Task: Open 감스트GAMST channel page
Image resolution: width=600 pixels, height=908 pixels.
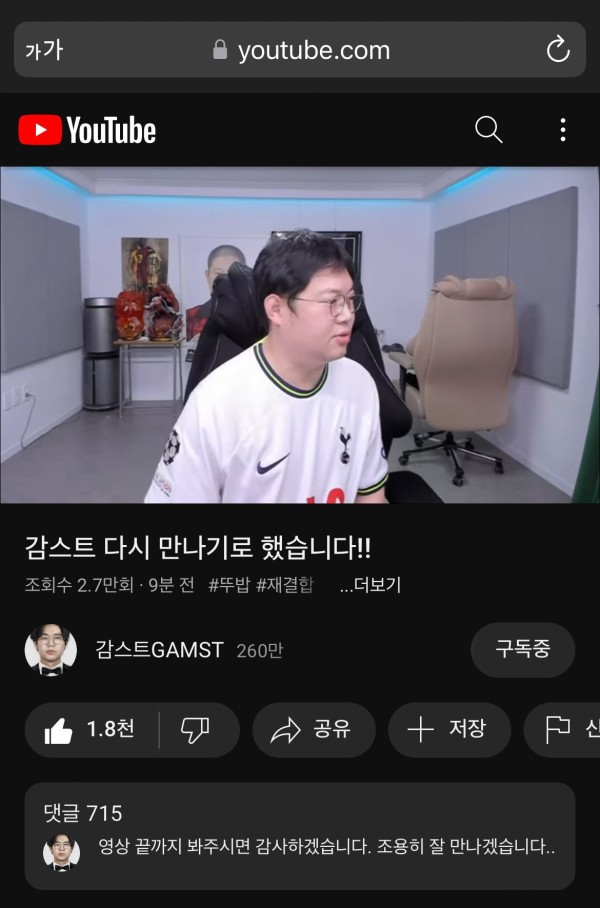Action: tap(158, 650)
